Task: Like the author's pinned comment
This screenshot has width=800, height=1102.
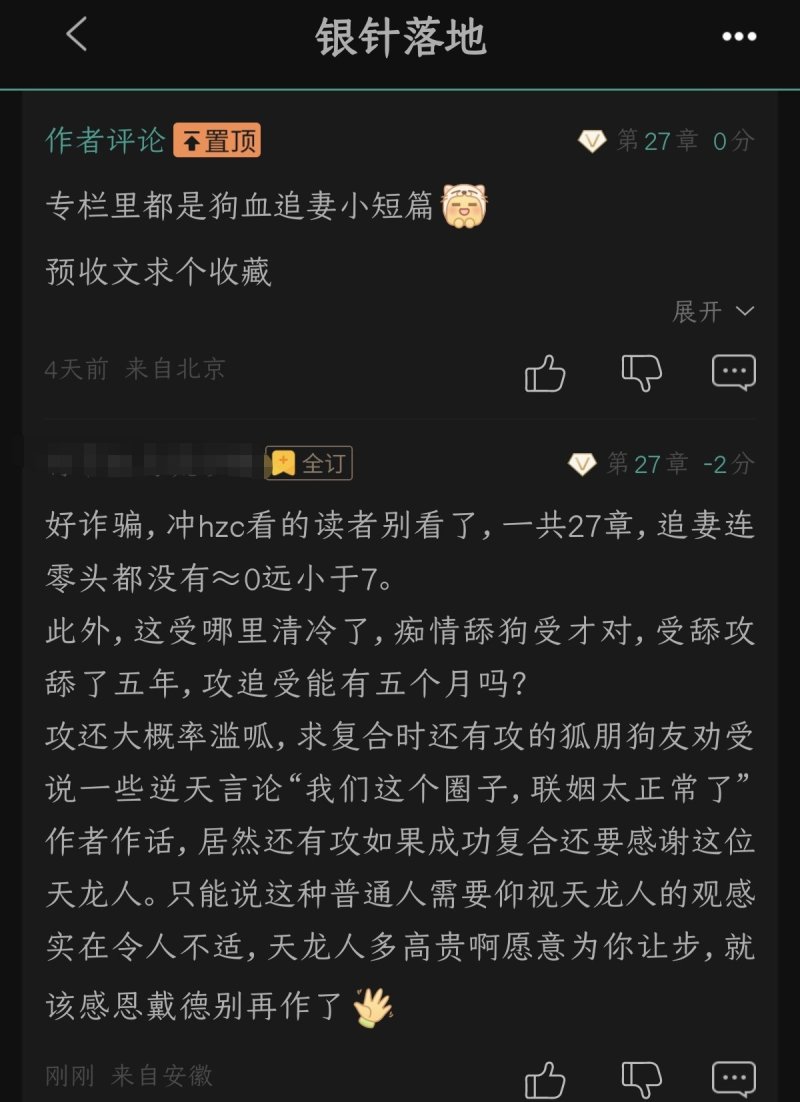Action: (x=545, y=373)
